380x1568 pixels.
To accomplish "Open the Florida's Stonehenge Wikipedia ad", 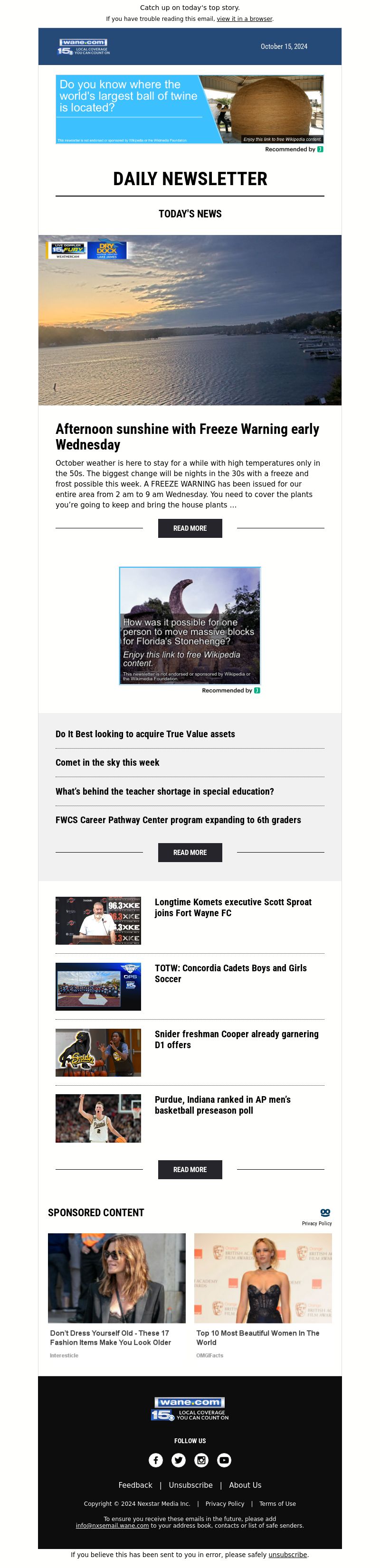I will (190, 626).
